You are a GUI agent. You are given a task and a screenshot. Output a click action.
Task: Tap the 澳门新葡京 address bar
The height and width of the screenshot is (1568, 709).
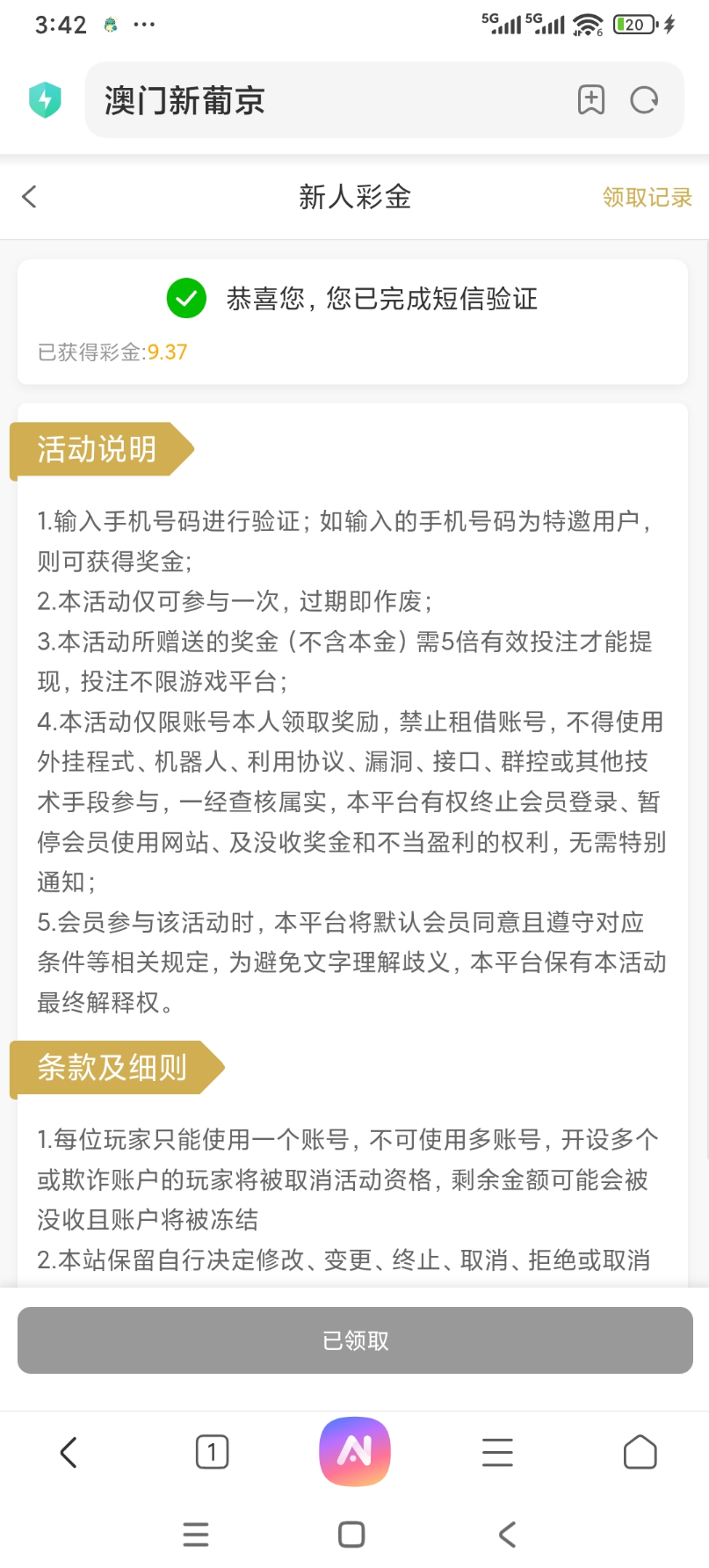coord(325,100)
